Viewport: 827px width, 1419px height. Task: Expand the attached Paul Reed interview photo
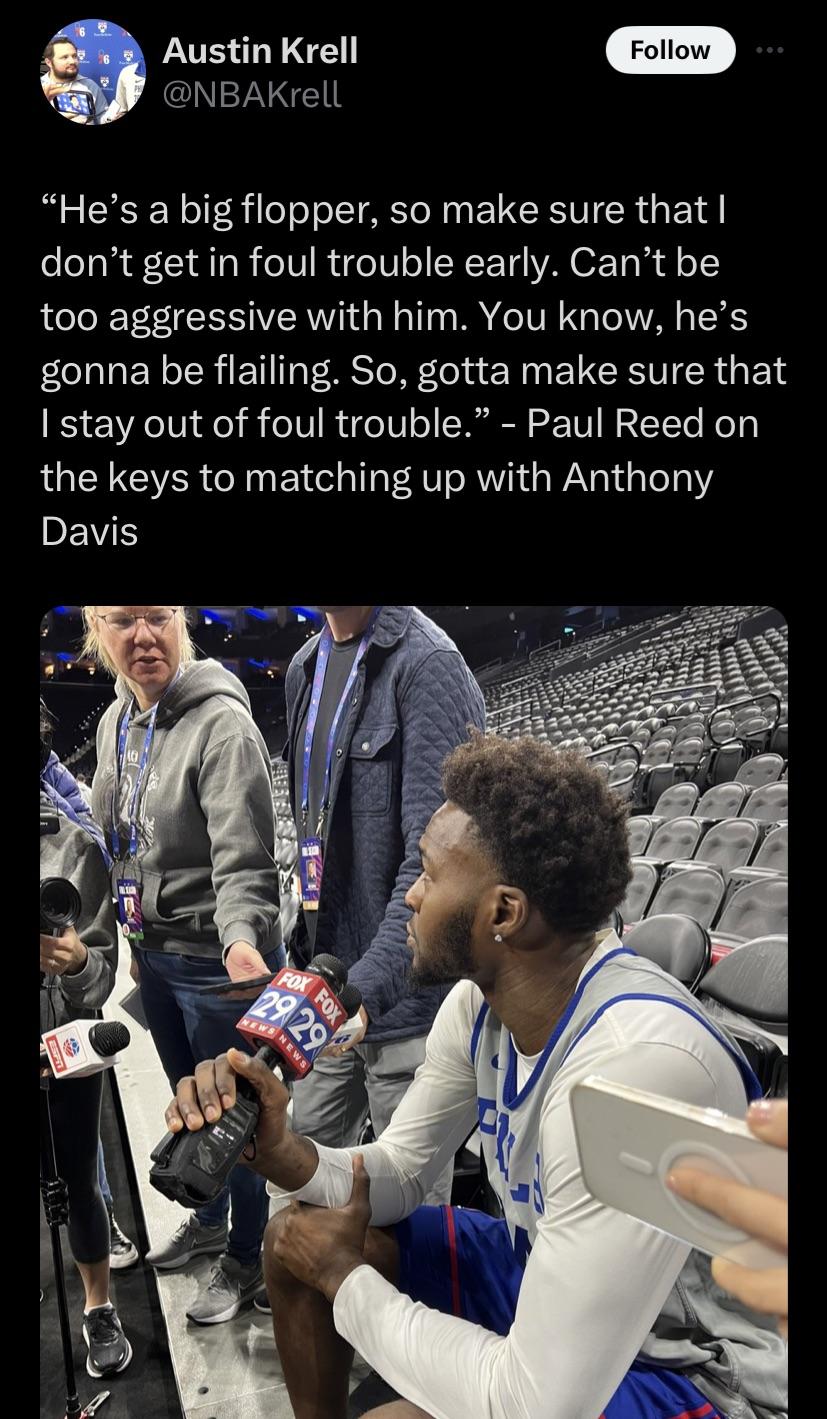click(414, 1010)
